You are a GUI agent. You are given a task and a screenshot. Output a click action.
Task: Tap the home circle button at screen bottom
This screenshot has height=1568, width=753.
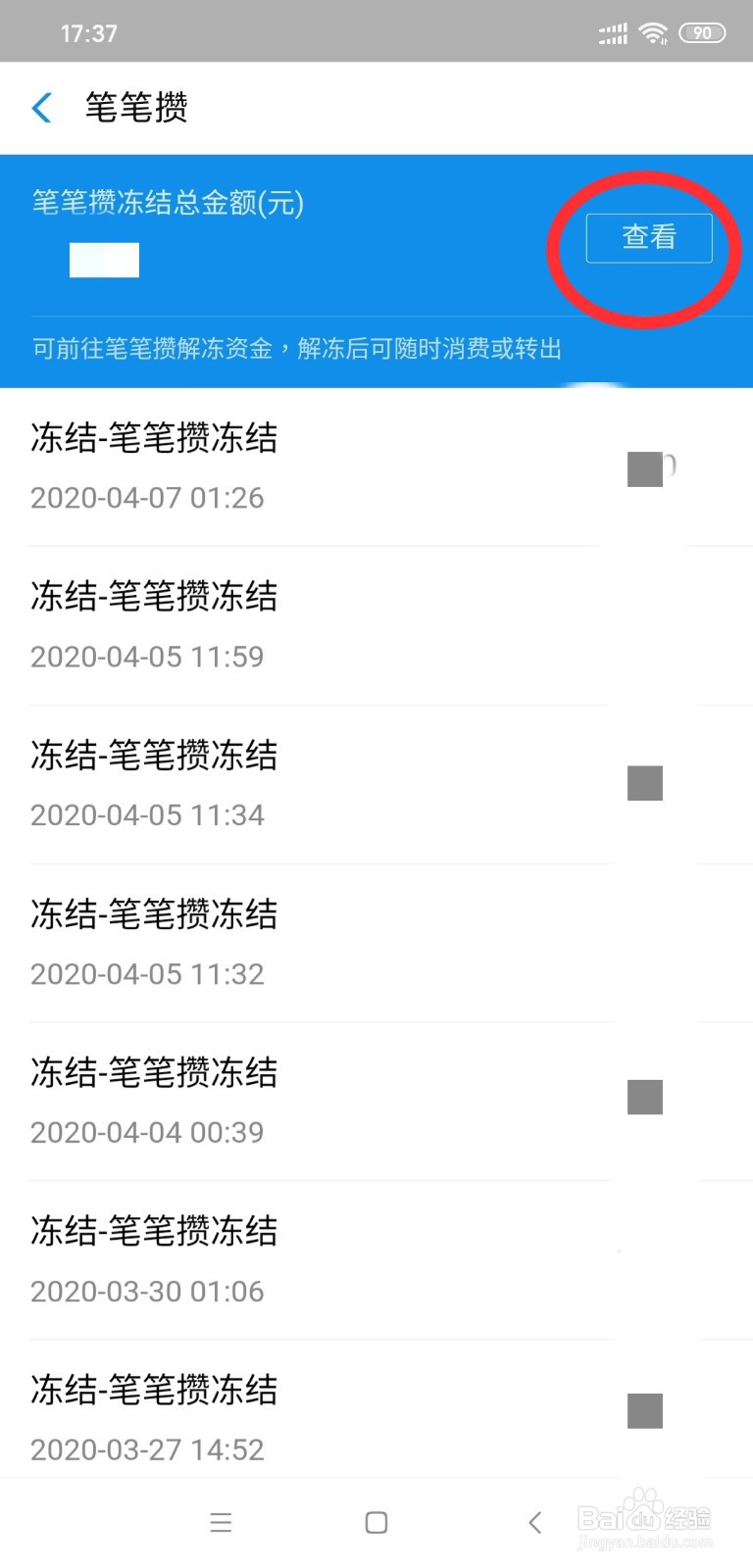pos(376,1522)
